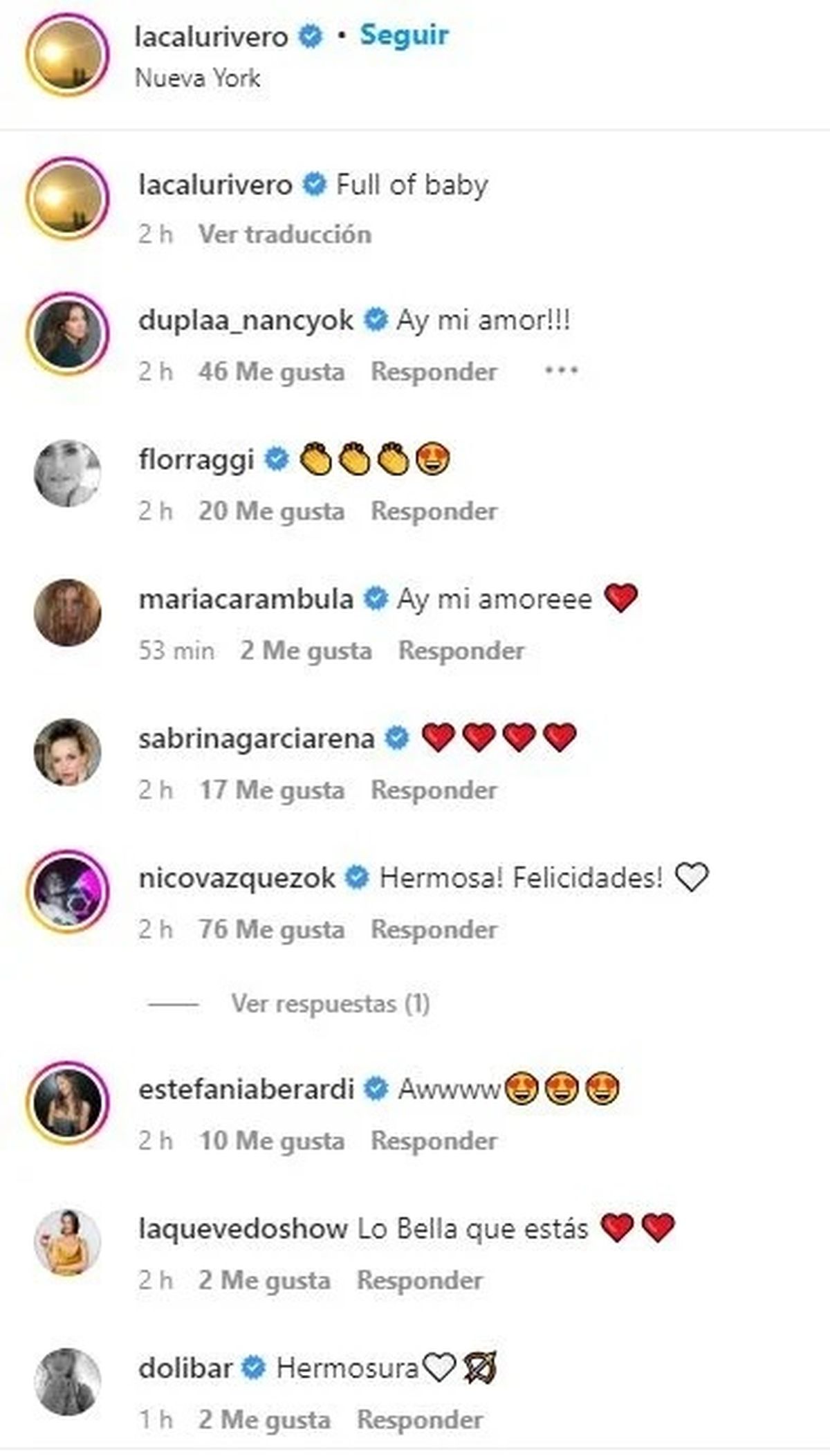View translation of the Full of baby caption
The width and height of the screenshot is (830, 1456).
(285, 234)
